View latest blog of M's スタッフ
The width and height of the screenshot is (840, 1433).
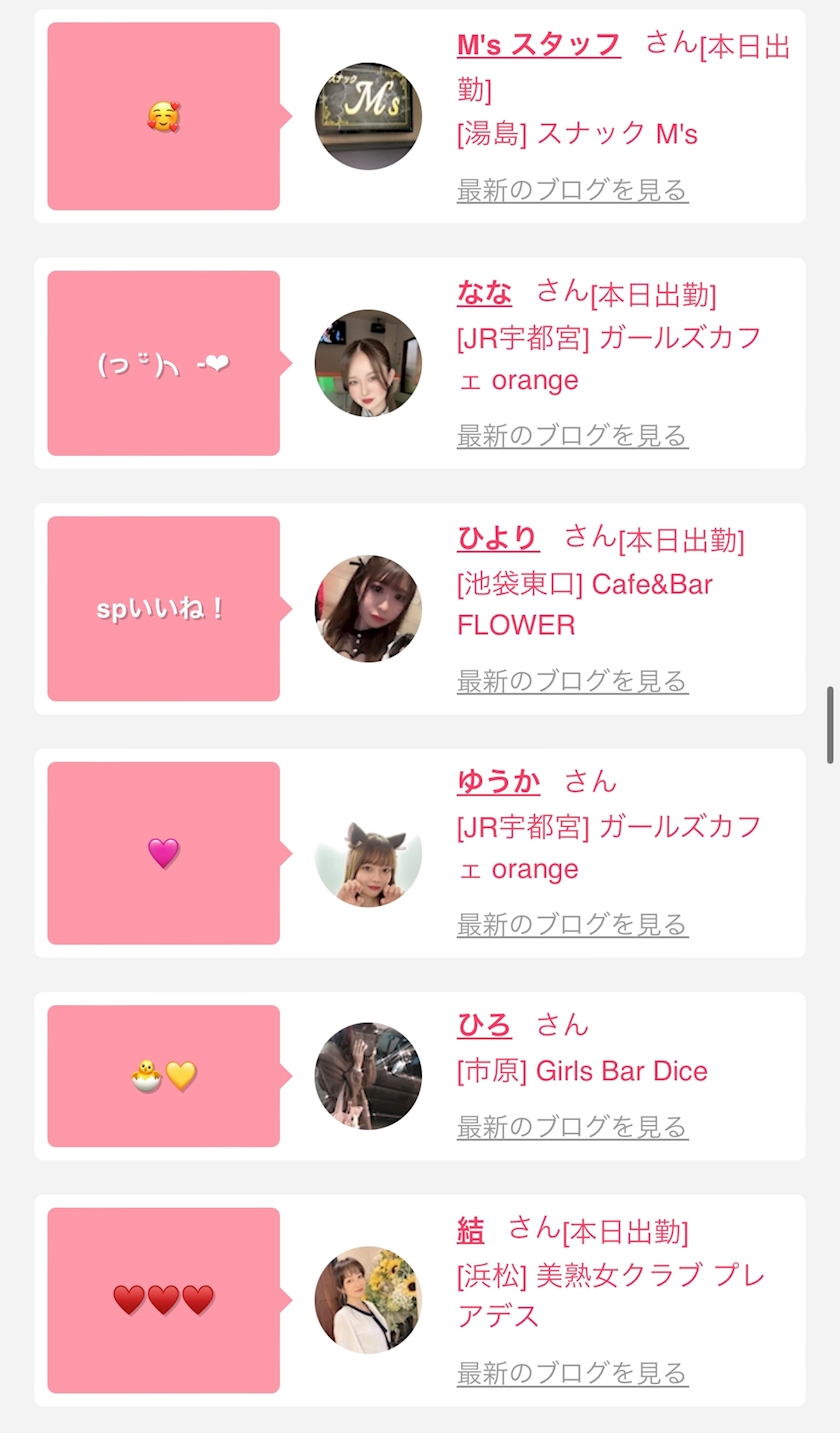pyautogui.click(x=572, y=190)
